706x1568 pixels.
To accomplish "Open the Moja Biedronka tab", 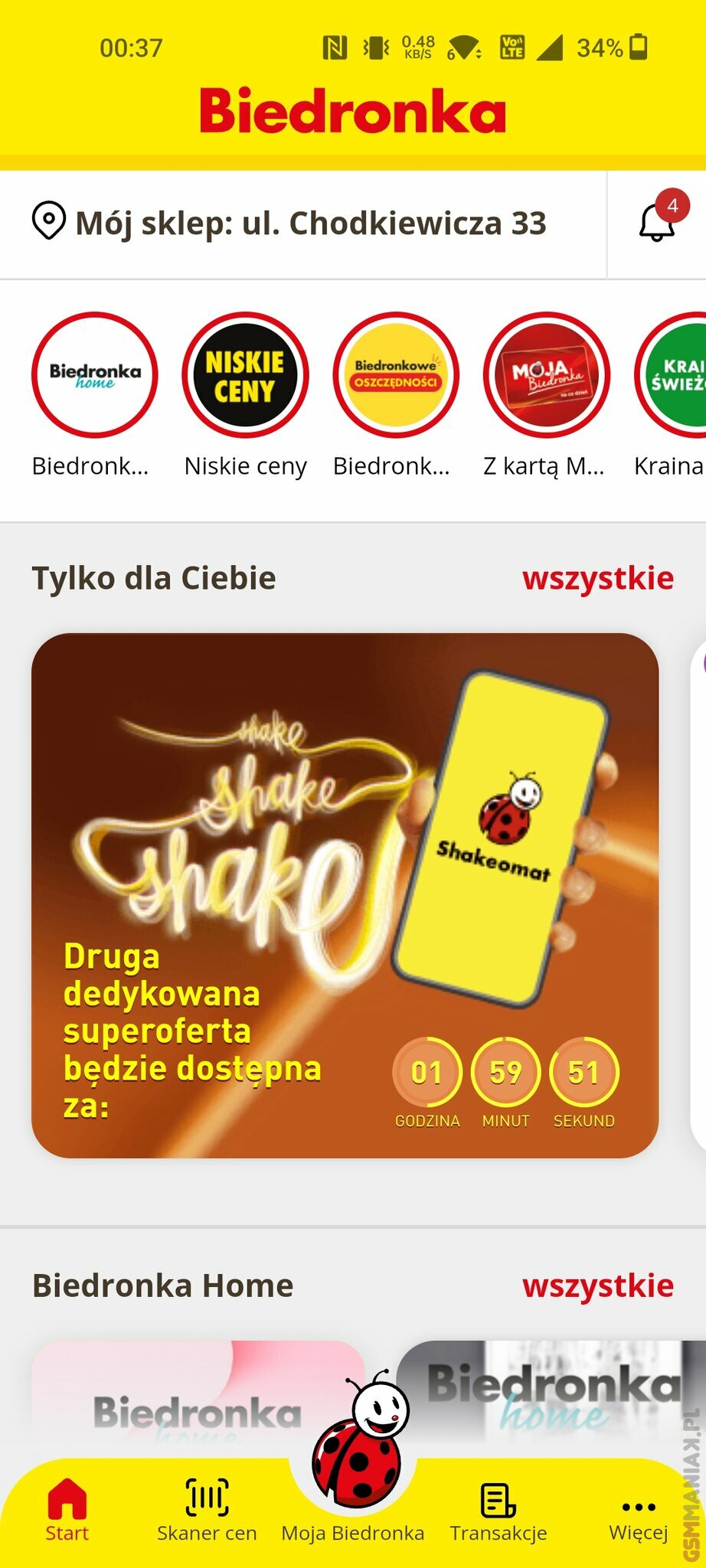I will click(x=353, y=1478).
